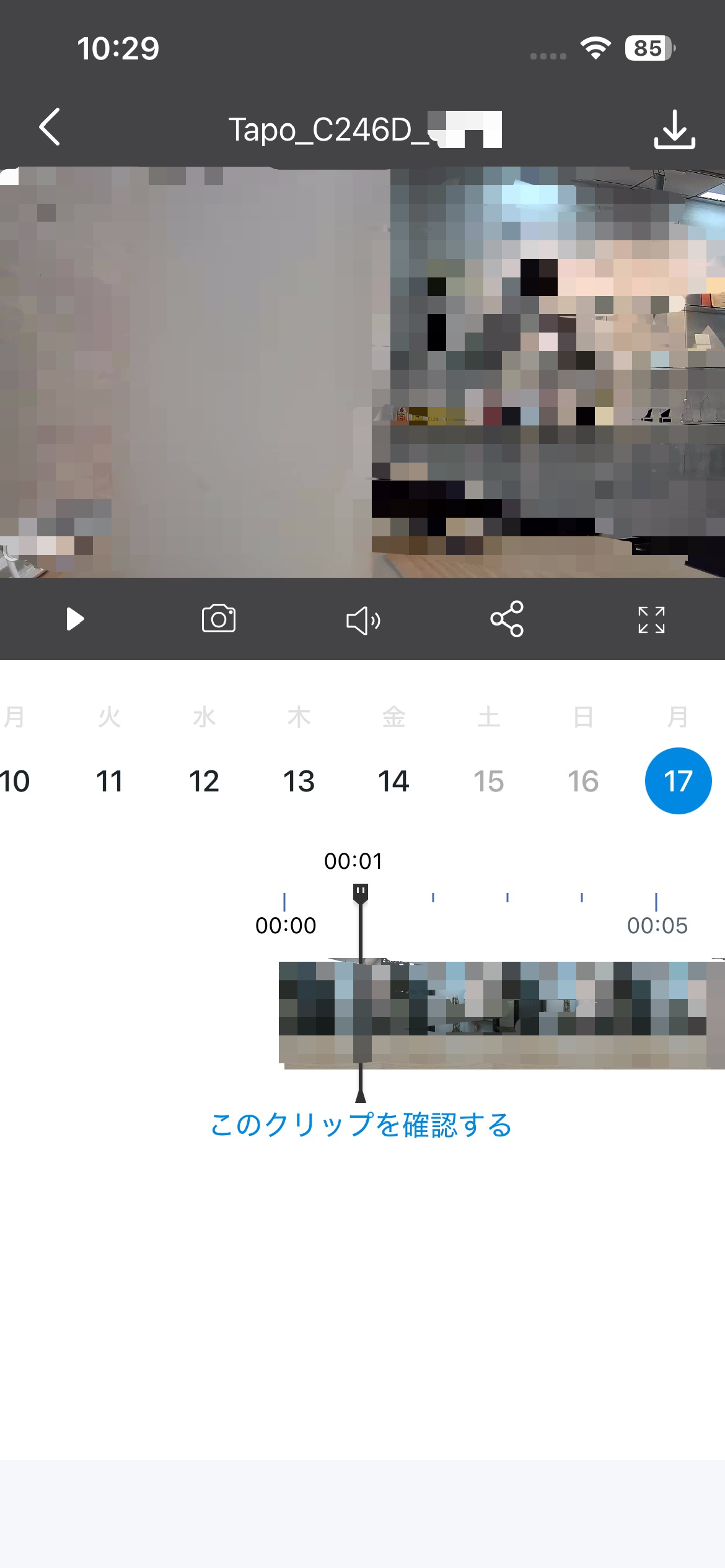Enter fullscreen view

651,620
